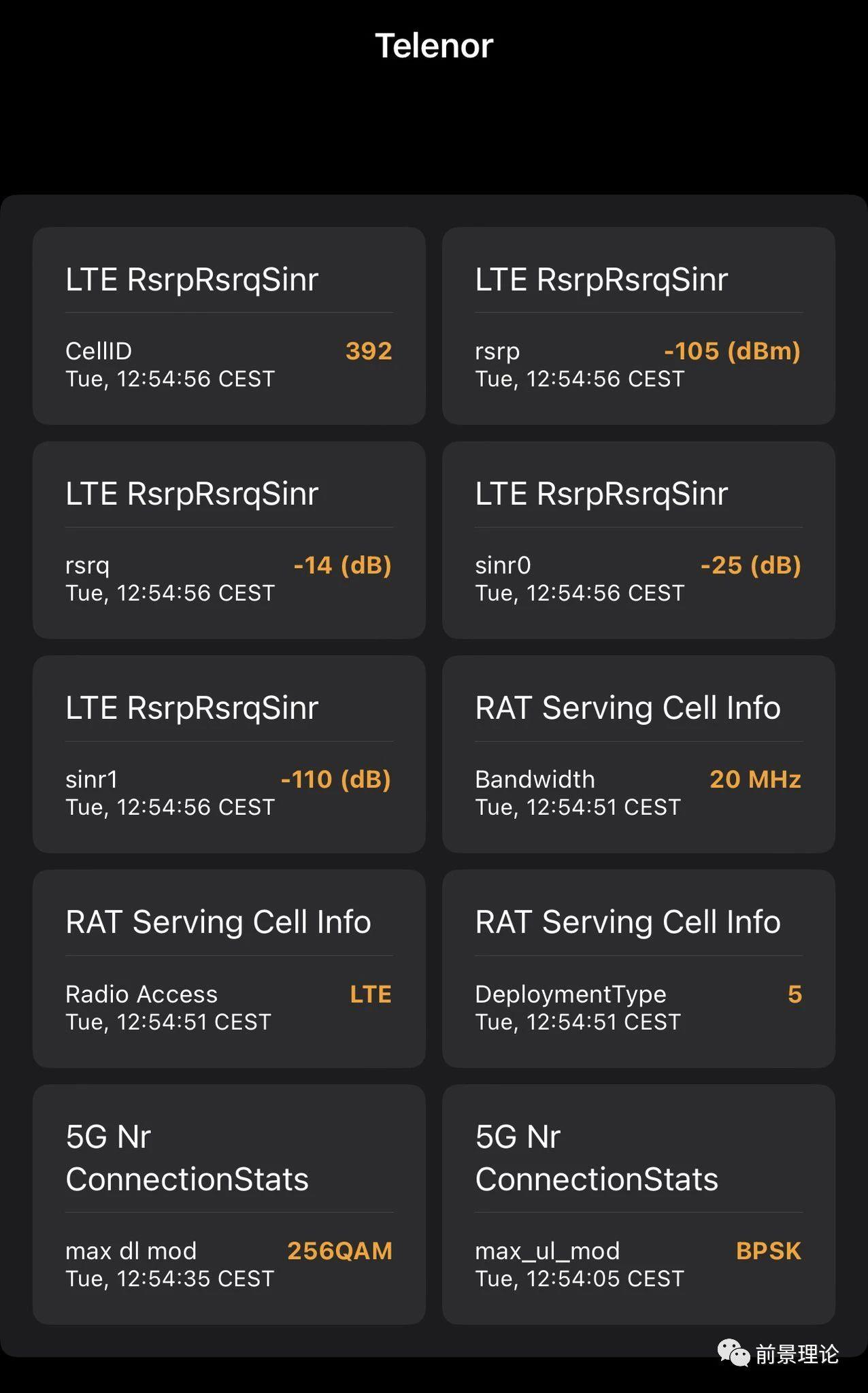868x1393 pixels.
Task: Open the rsrq -14 dB tile
Action: pos(229,541)
